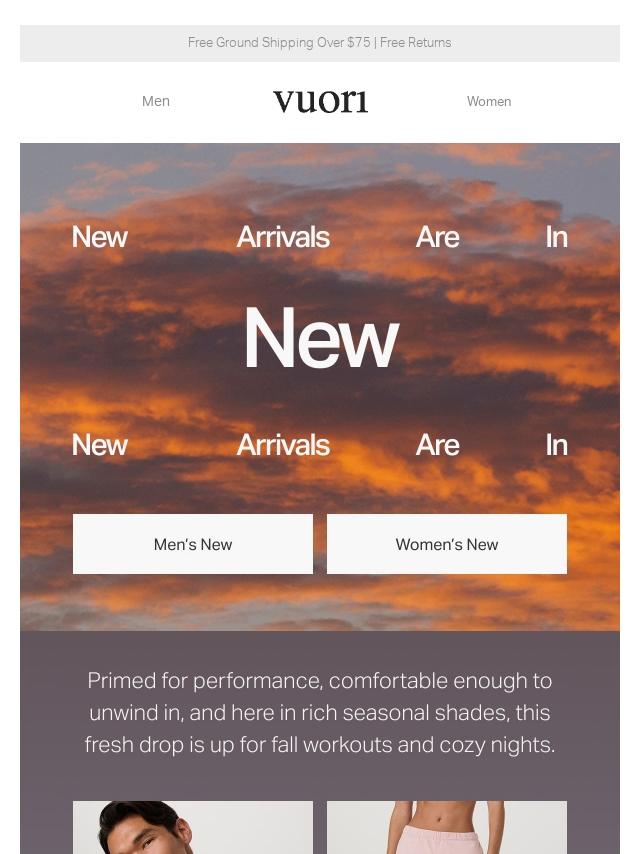Open the men's product photo tile
Viewport: 640px width, 854px height.
coord(193,827)
